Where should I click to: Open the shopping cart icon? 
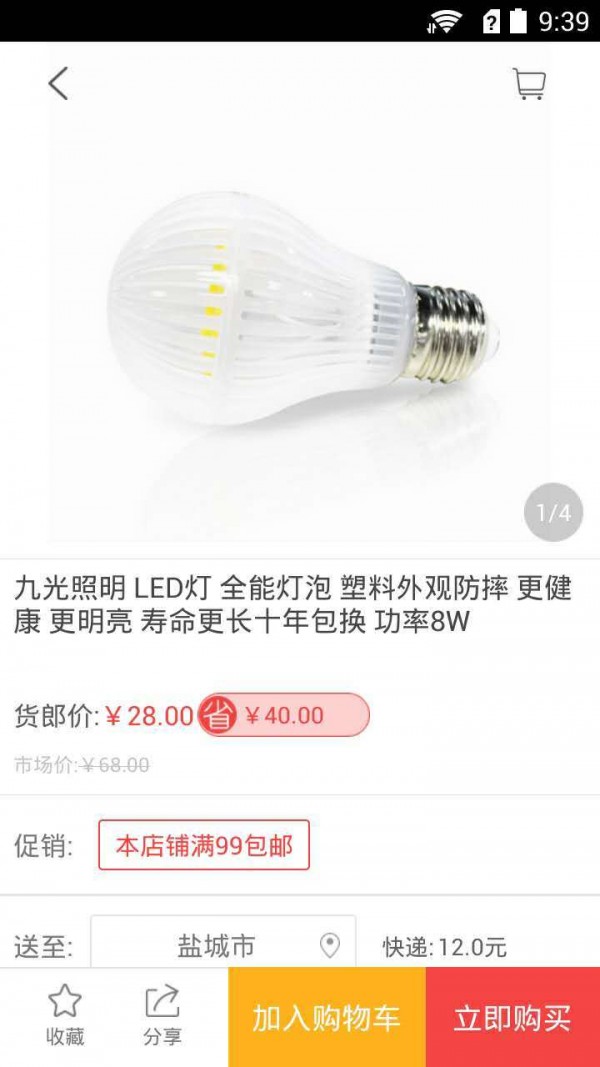point(529,84)
